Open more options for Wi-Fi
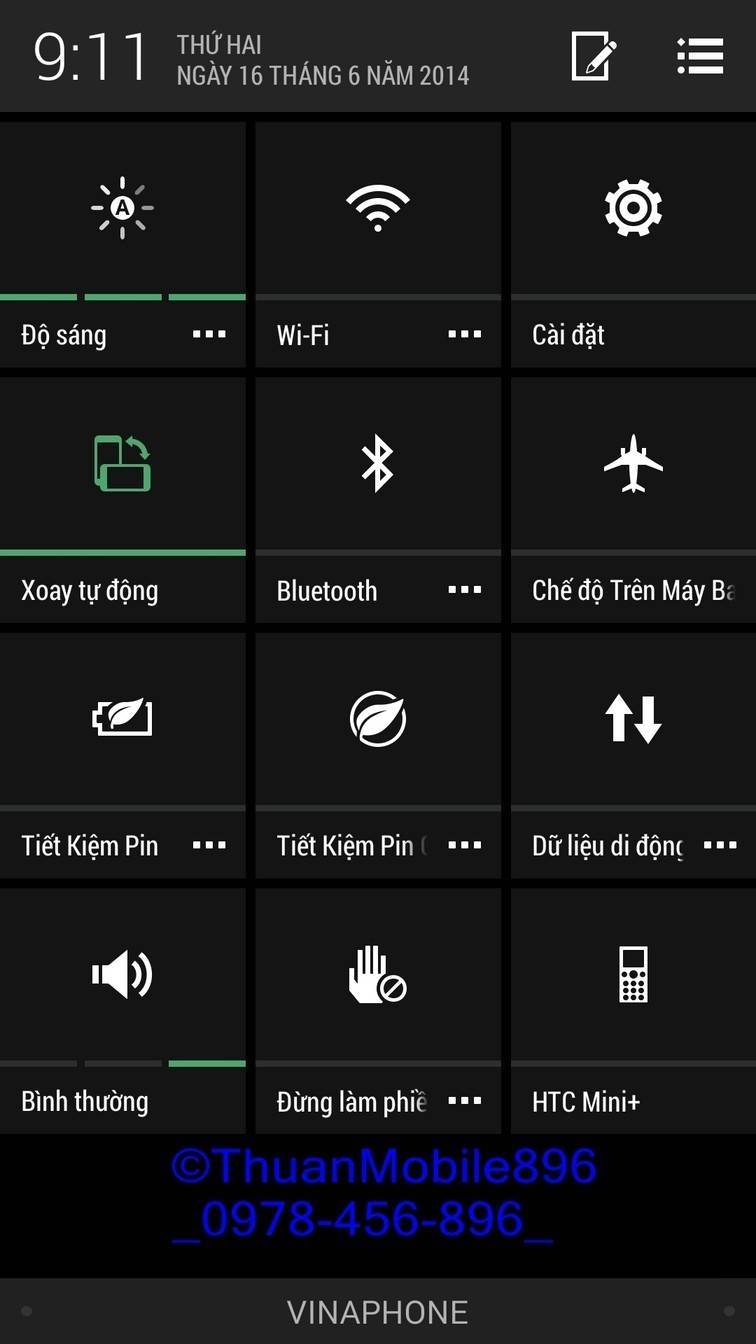Screen dimensions: 756x1344 [x=465, y=335]
